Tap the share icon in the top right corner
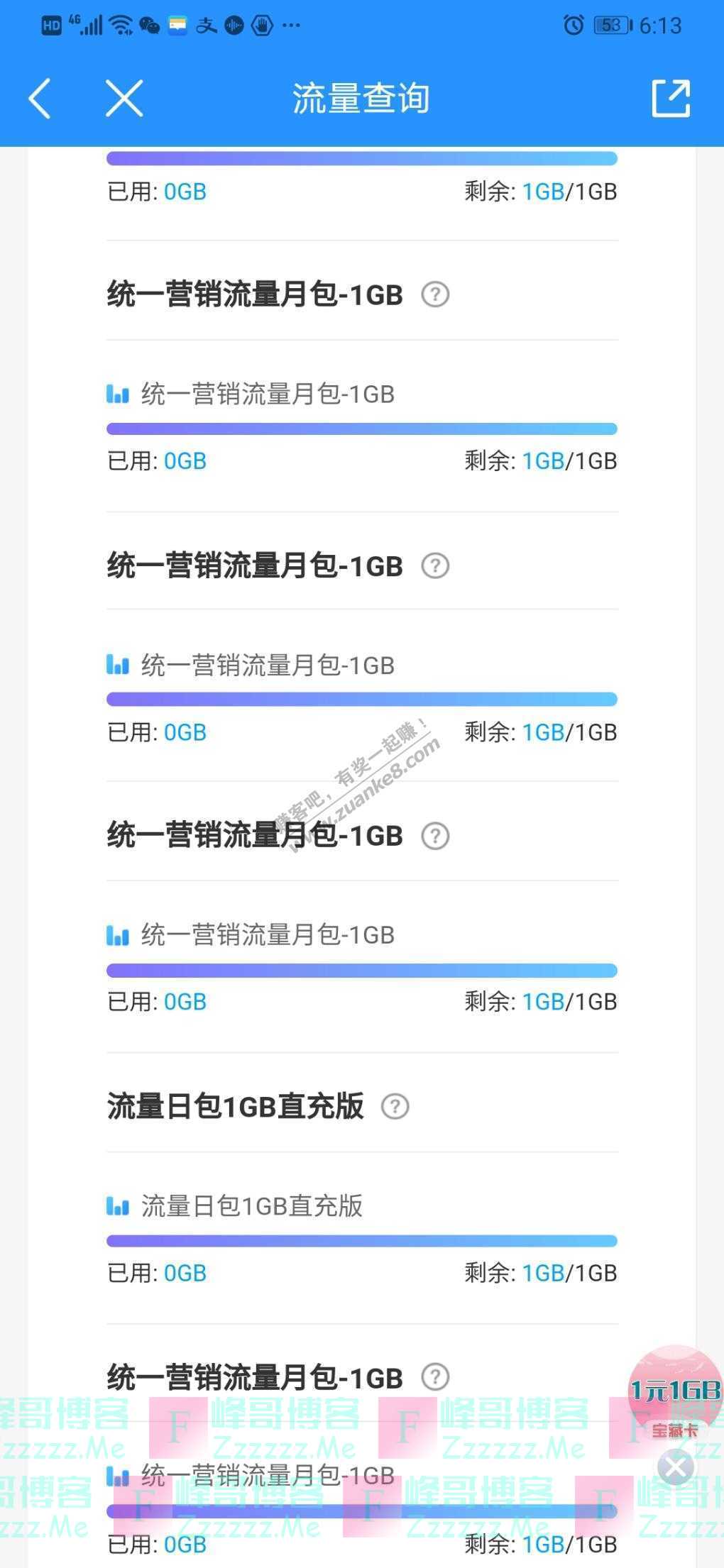Viewport: 724px width, 1568px height. (x=669, y=99)
